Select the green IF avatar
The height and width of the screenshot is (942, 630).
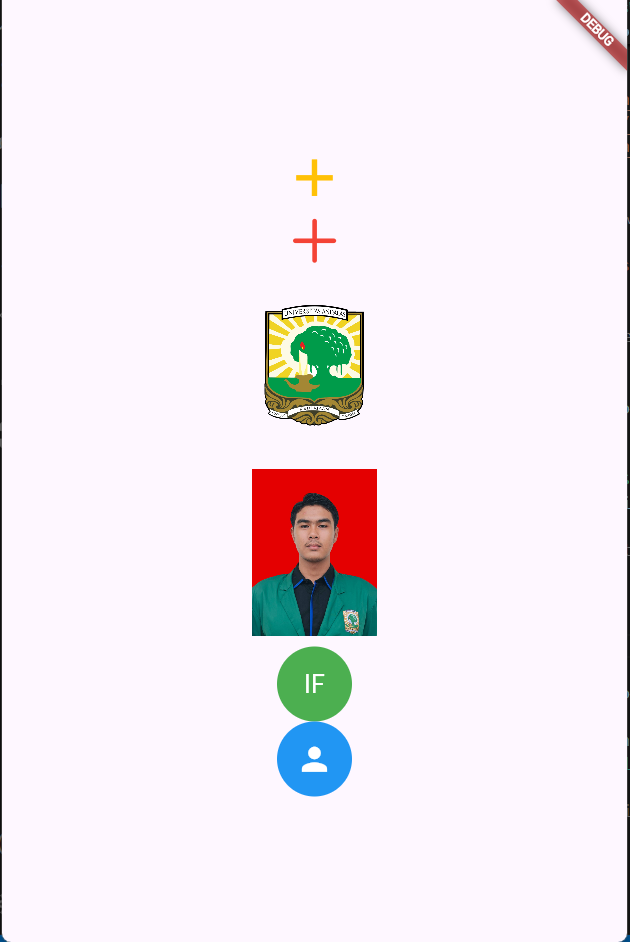click(314, 684)
